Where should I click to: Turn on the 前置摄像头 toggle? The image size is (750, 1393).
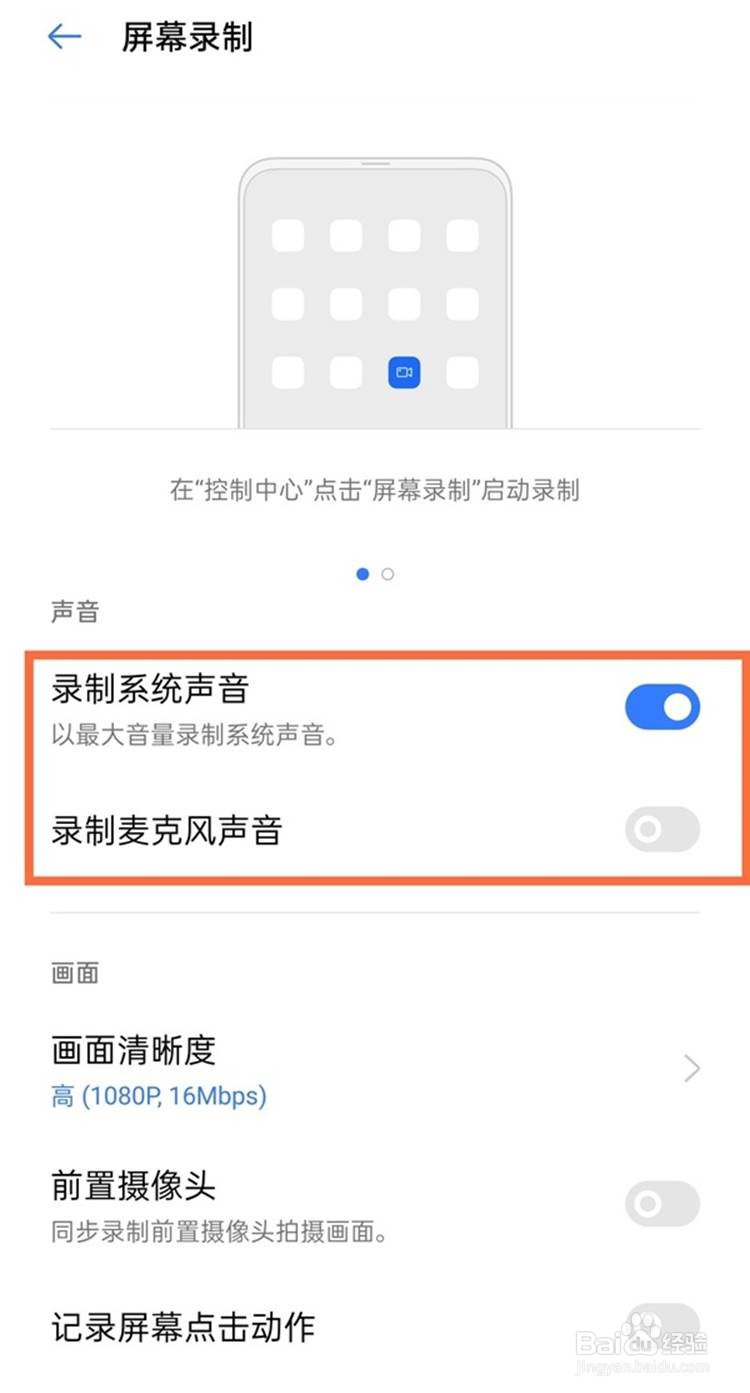tap(662, 1204)
